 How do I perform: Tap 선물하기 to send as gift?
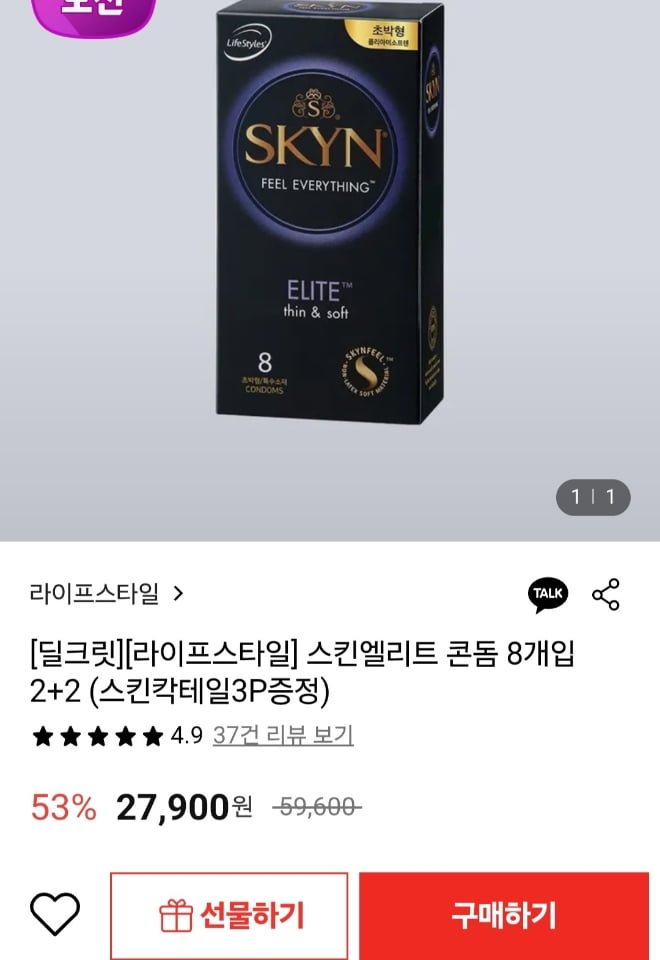[229, 915]
